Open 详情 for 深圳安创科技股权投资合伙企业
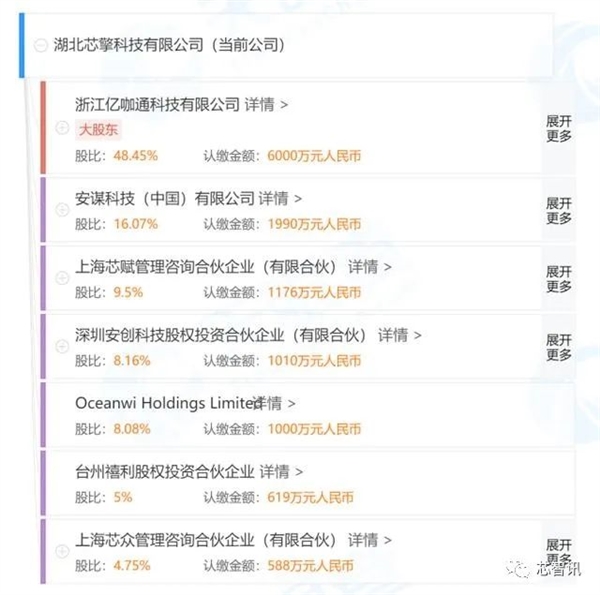The width and height of the screenshot is (600, 595). [400, 335]
